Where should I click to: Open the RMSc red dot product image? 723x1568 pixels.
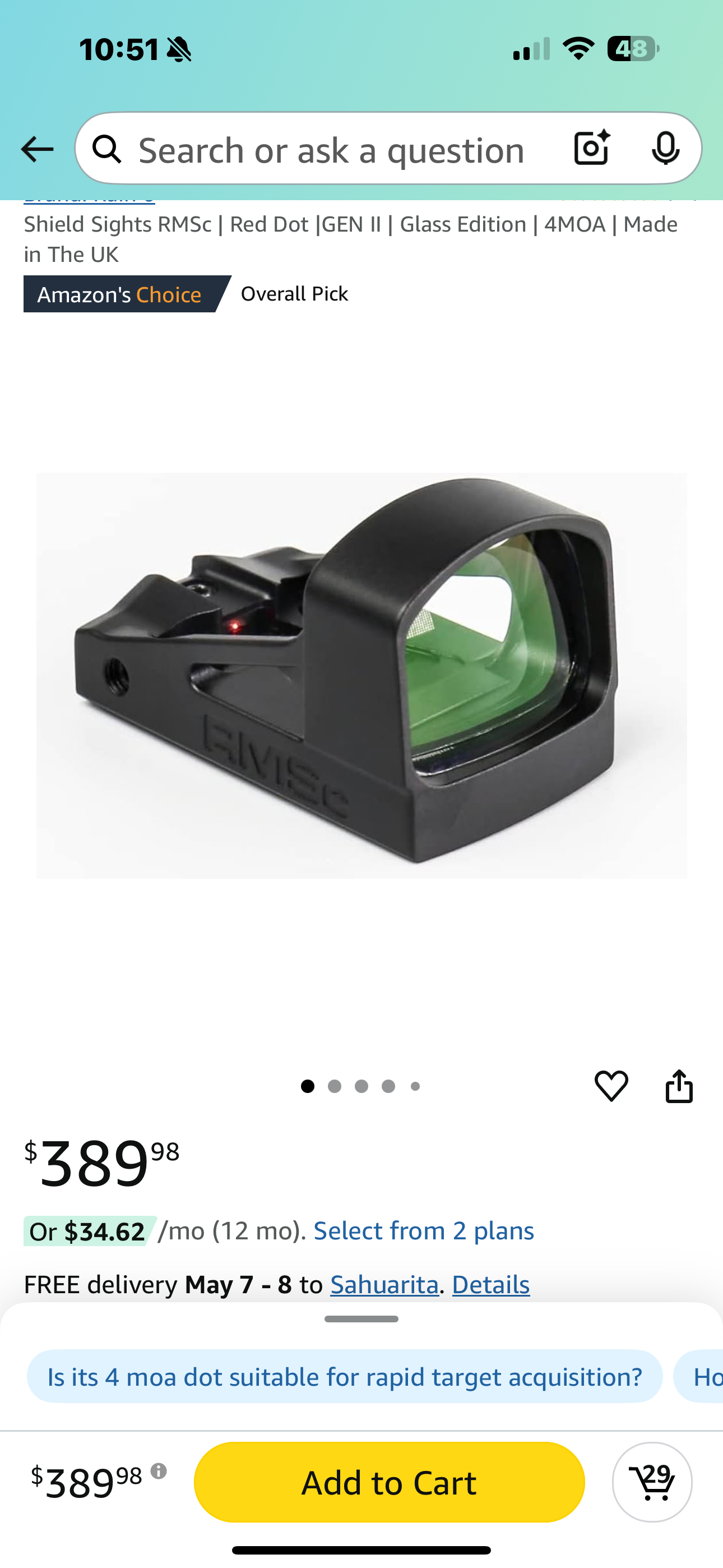[x=361, y=675]
